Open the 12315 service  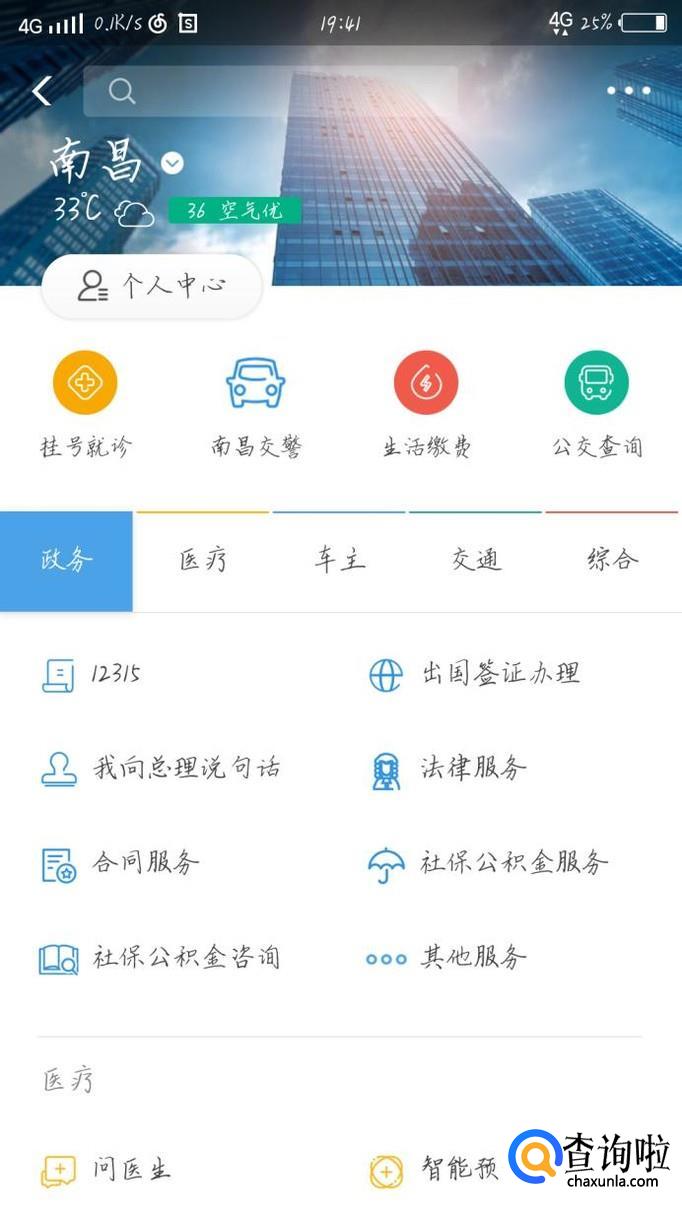pos(115,674)
